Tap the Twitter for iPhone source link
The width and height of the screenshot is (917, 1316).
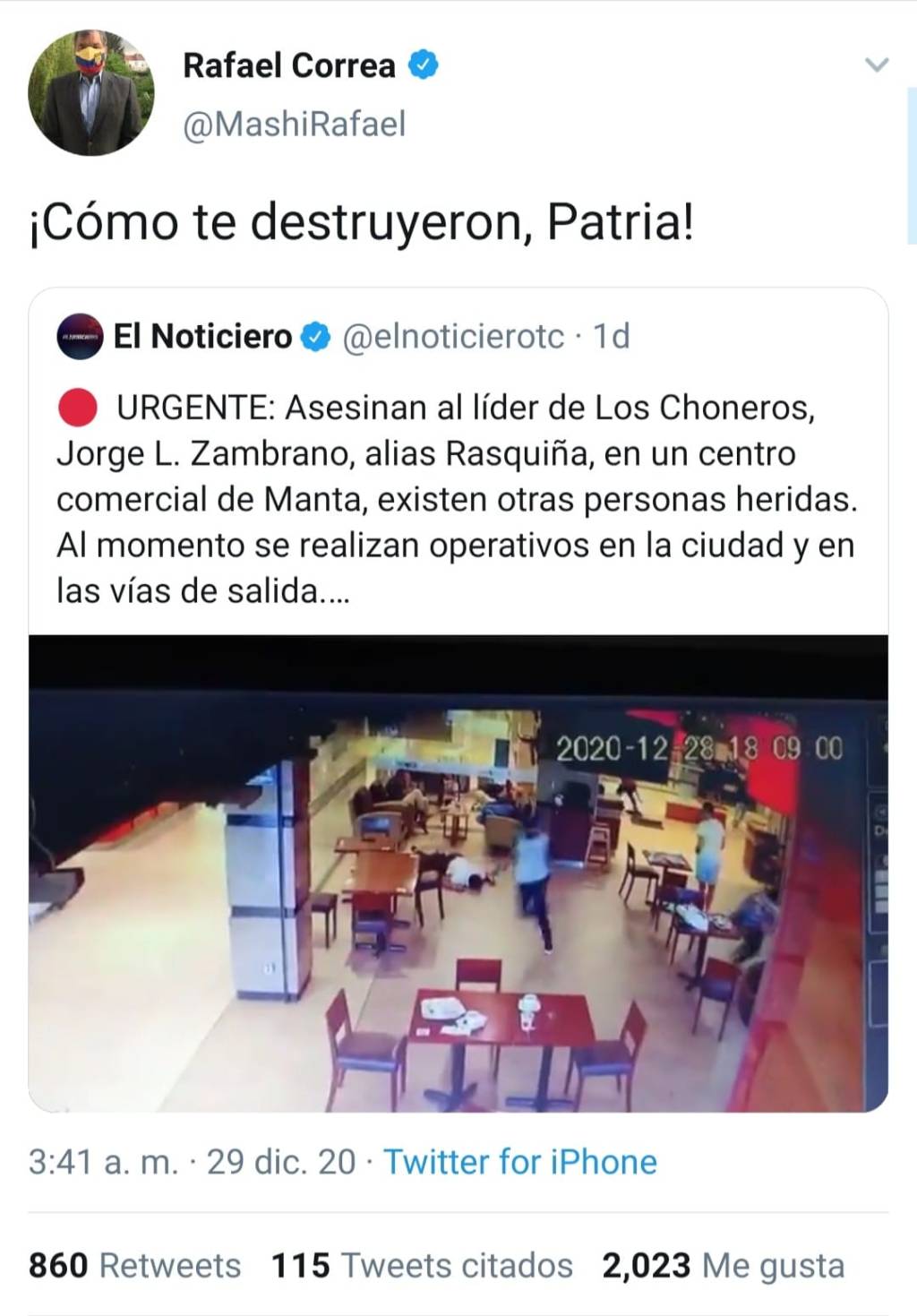tap(519, 1162)
